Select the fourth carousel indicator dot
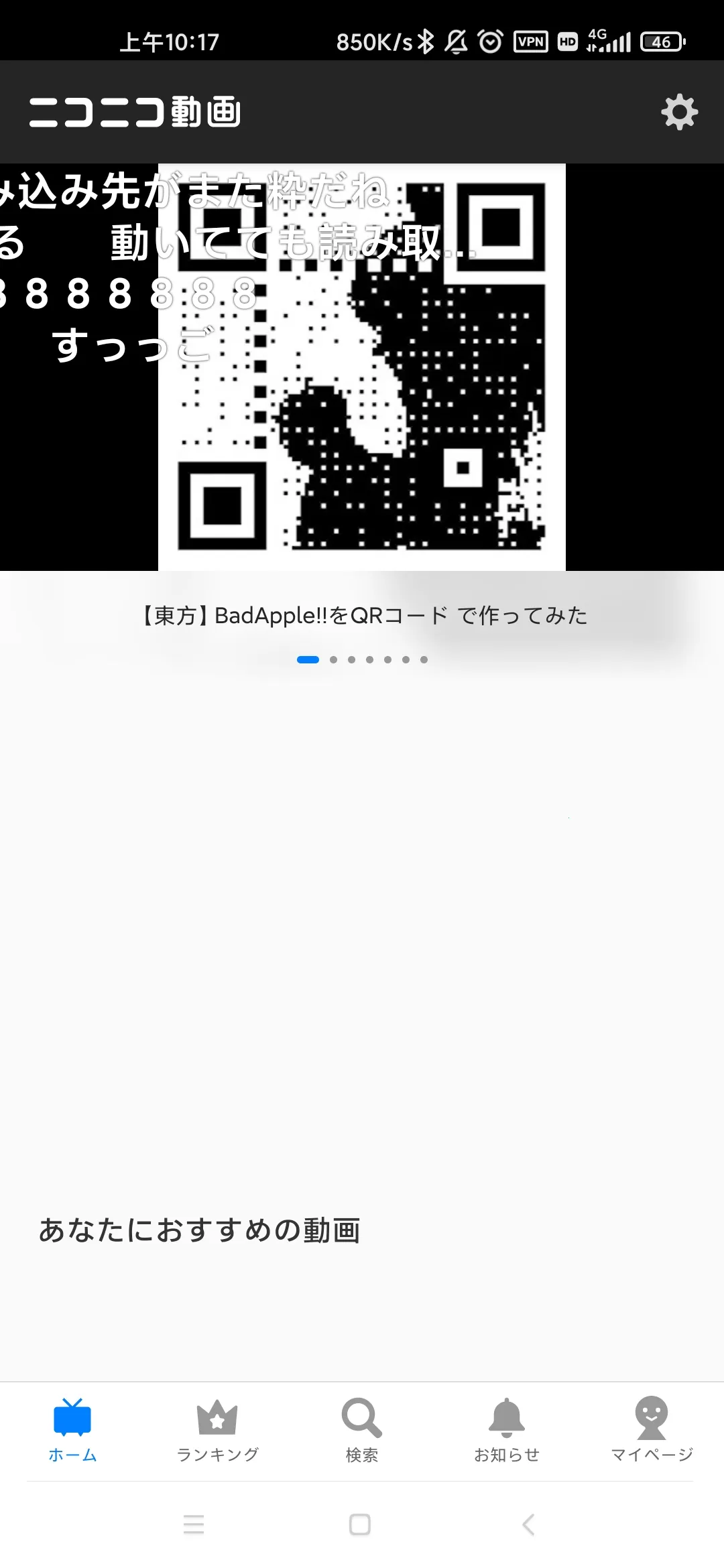The height and width of the screenshot is (1568, 724). pos(371,659)
